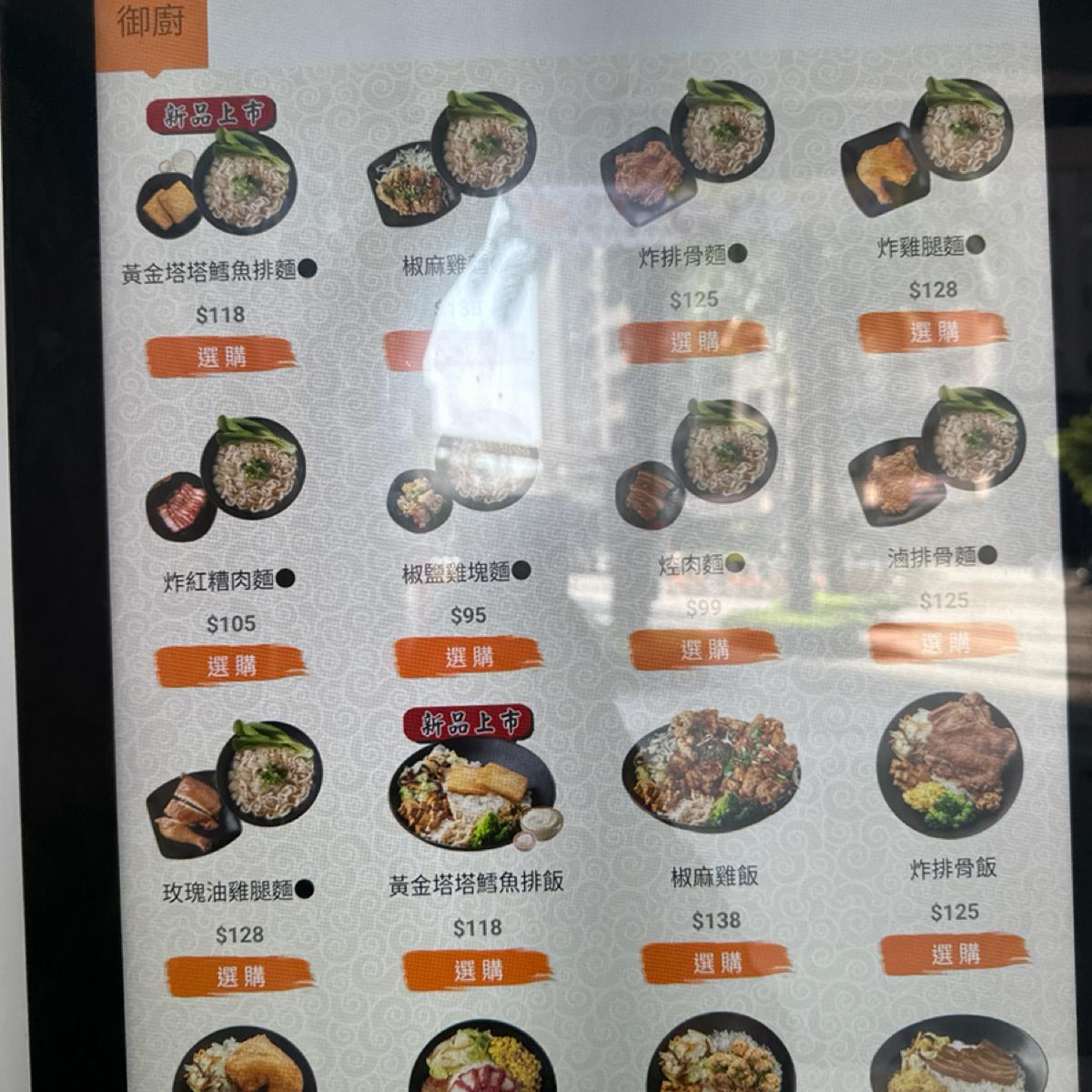Tap the 選購 button under 焢肉麵

[704, 649]
